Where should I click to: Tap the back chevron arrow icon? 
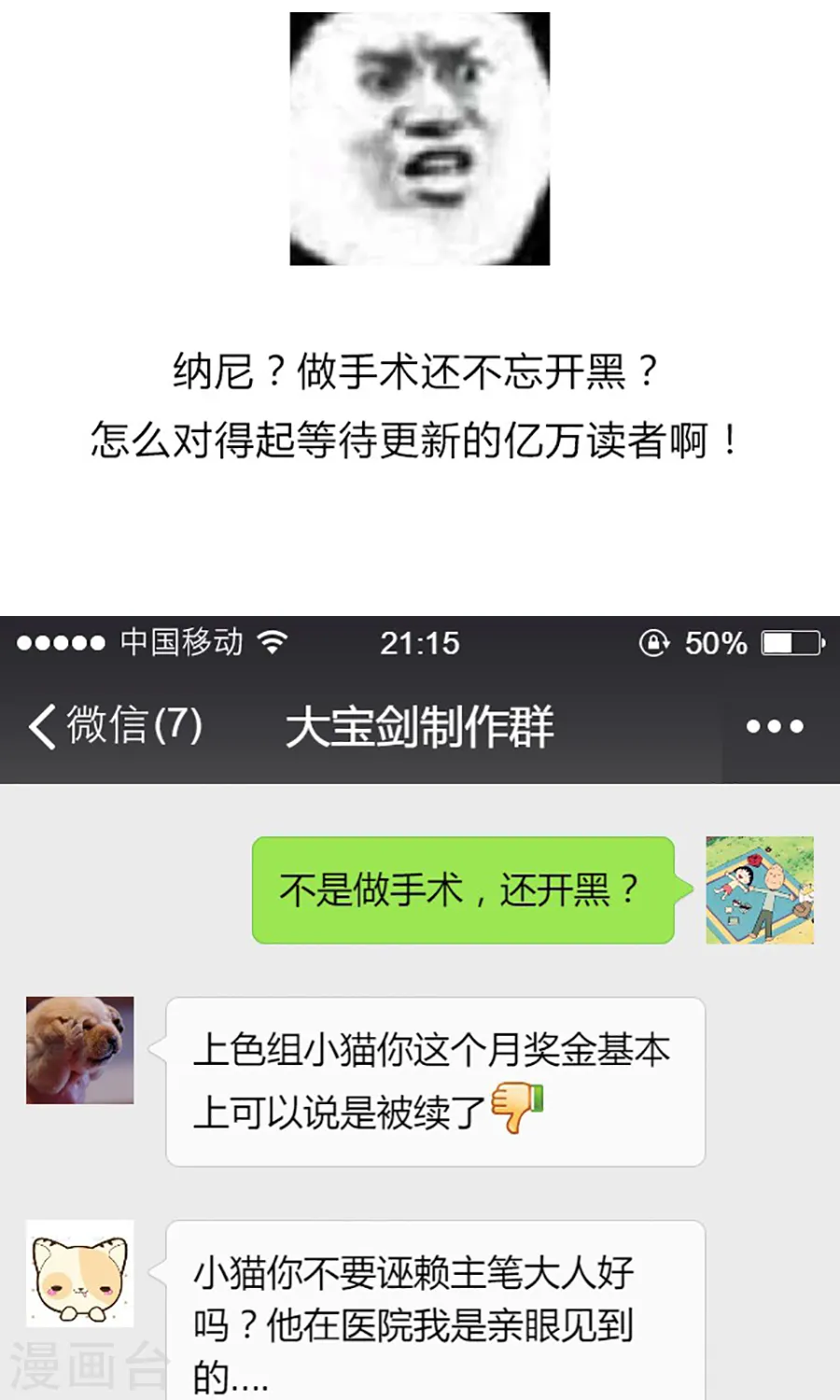[x=41, y=726]
